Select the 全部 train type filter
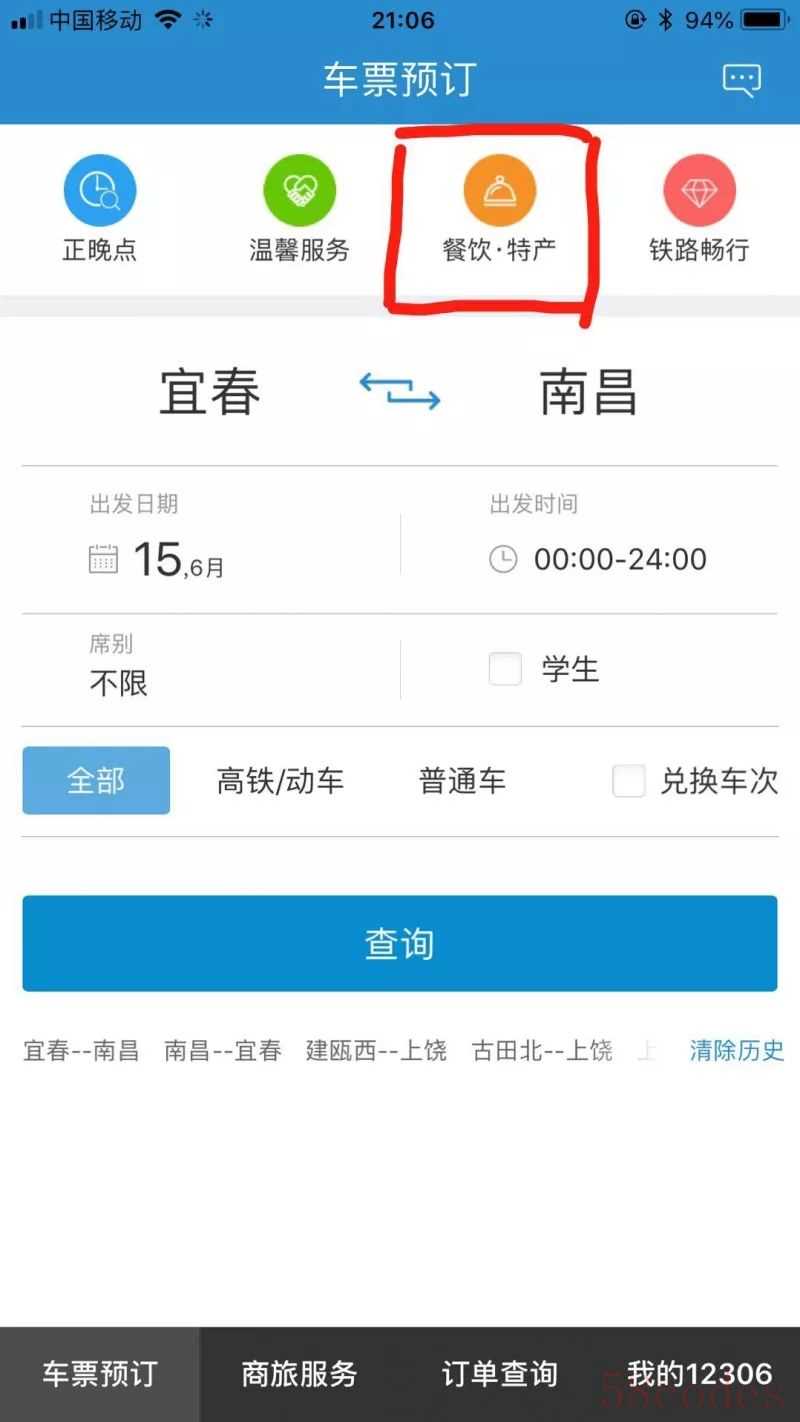This screenshot has height=1422, width=800. click(x=96, y=780)
